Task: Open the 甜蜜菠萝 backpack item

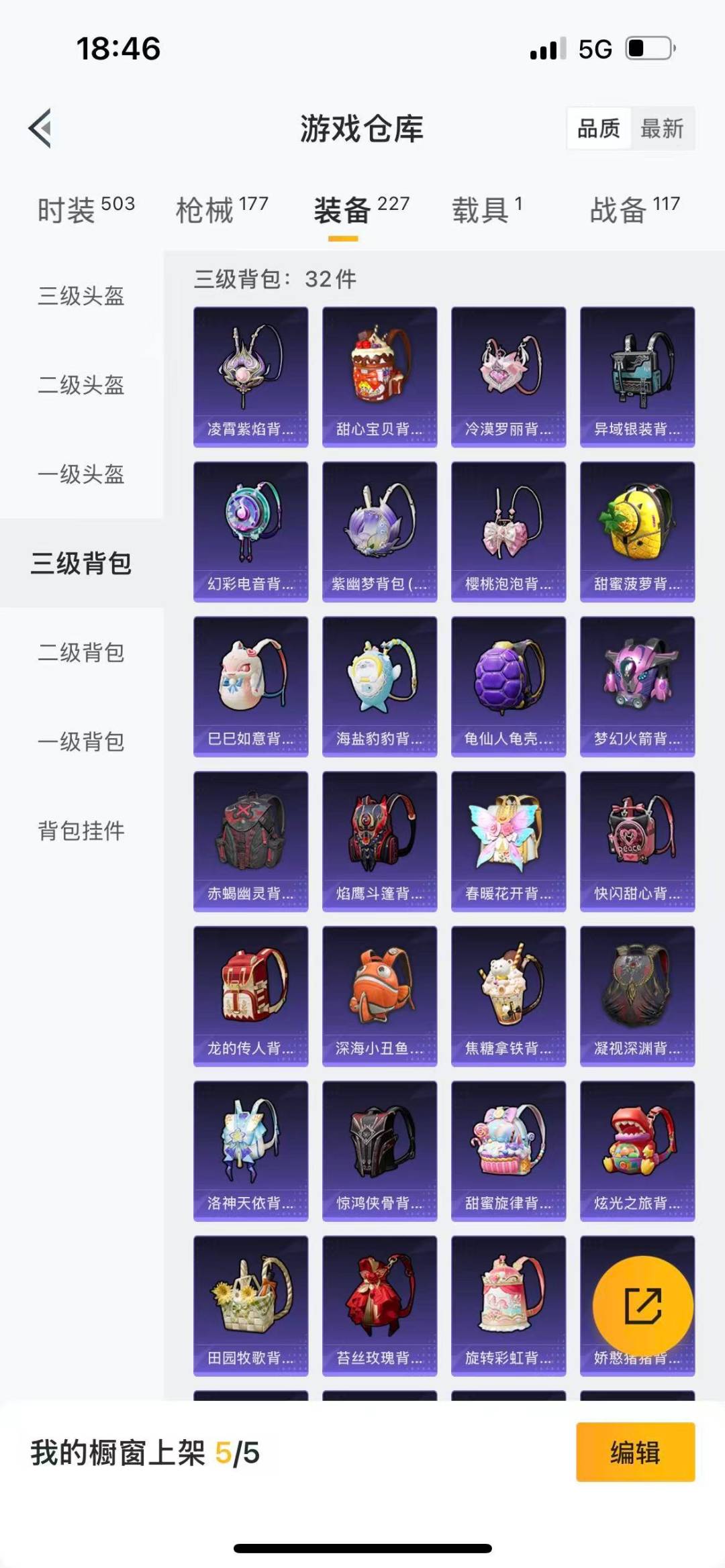Action: point(637,531)
